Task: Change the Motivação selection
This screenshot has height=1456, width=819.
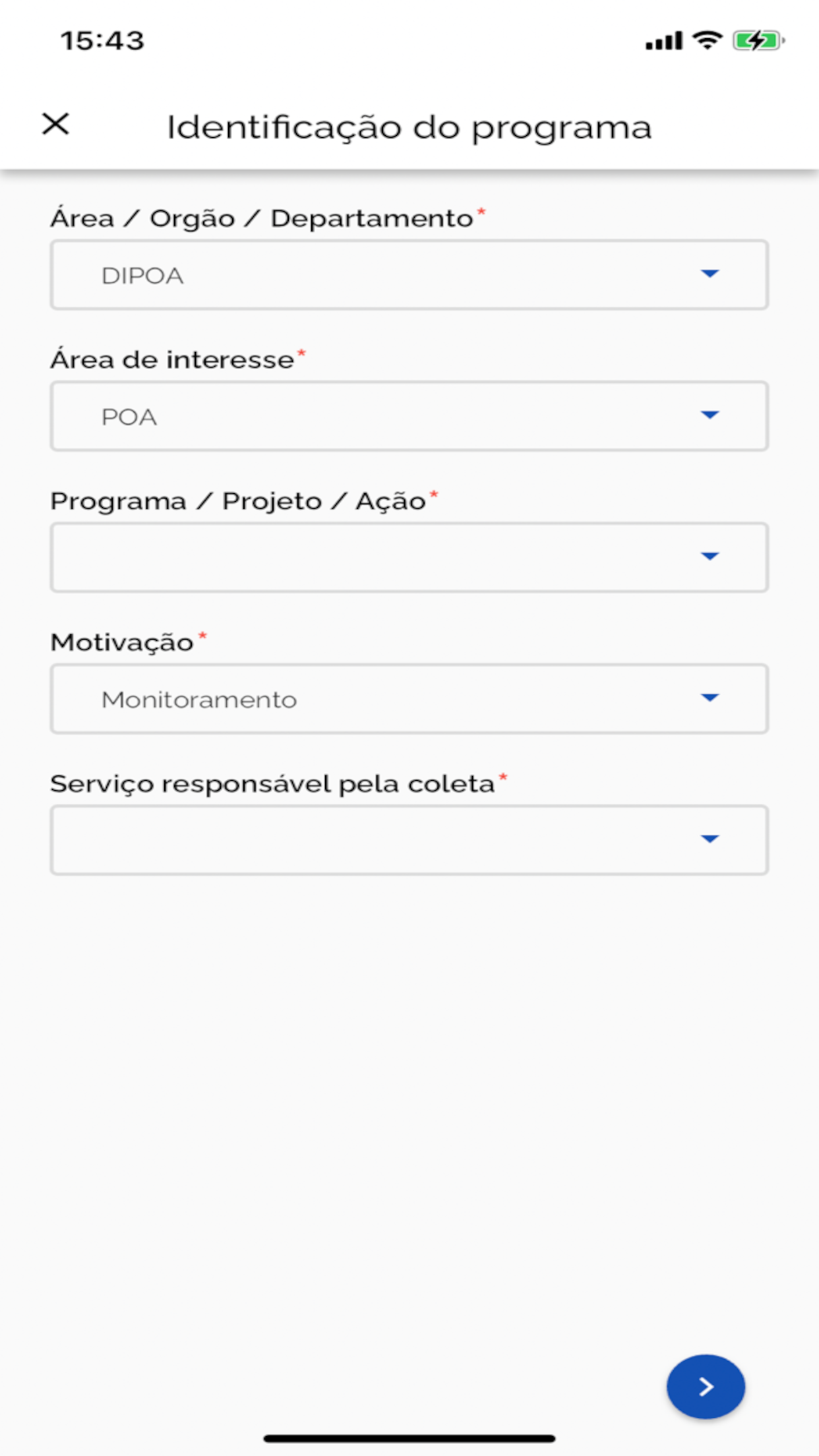Action: pyautogui.click(x=409, y=699)
